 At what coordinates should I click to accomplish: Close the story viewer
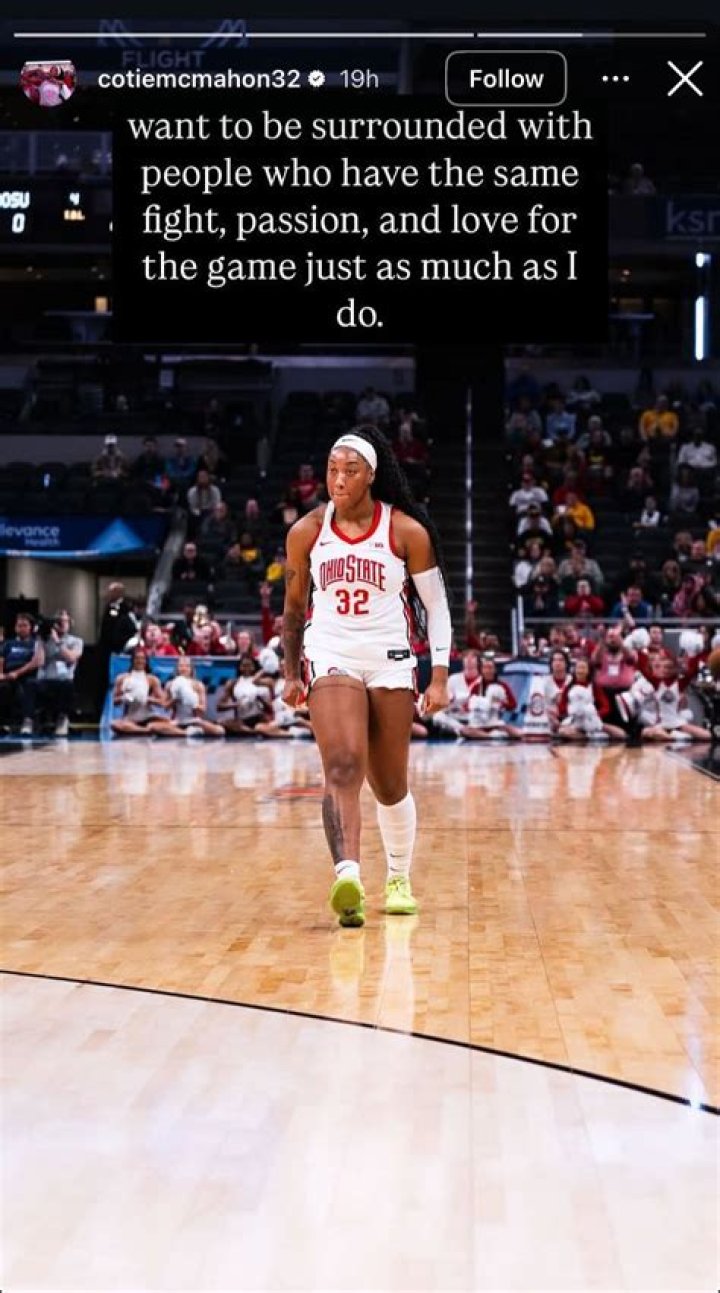684,79
